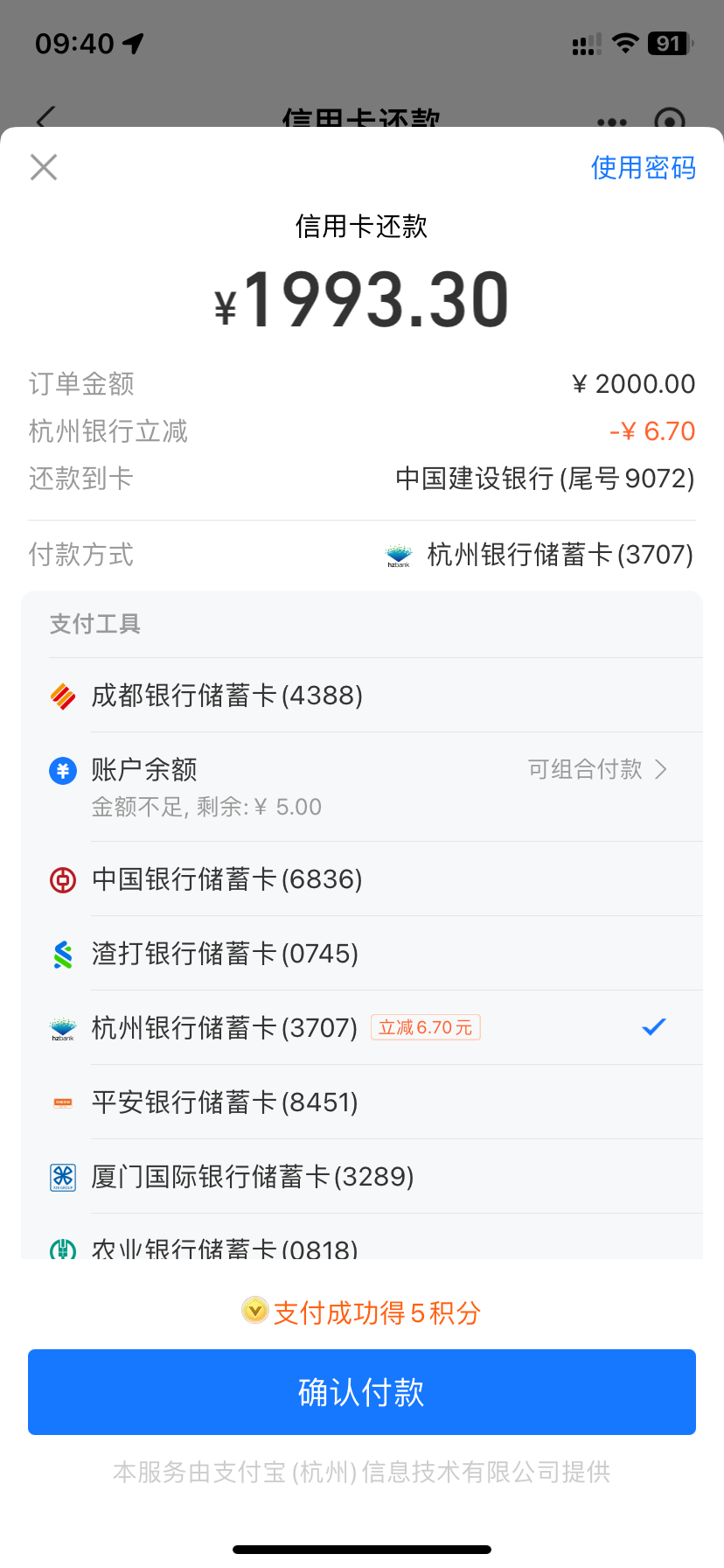Screen dimensions: 724x1568
Task: Click the 渣打银行 Standard Chartered icon
Action: tap(62, 954)
